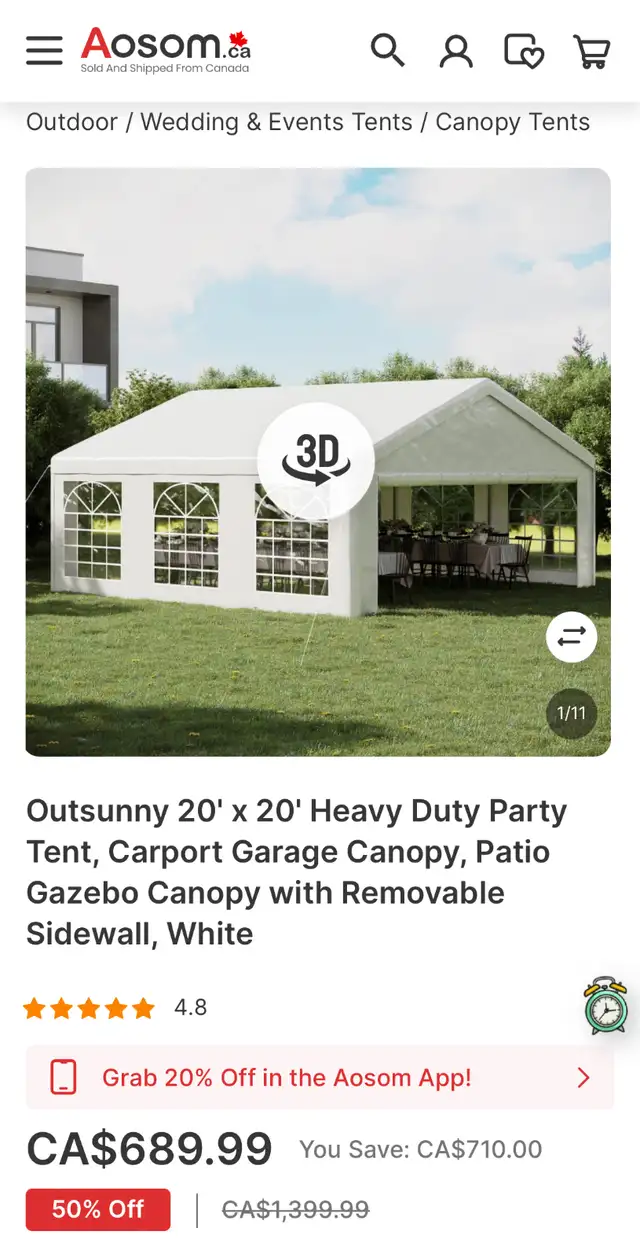This screenshot has width=640, height=1256.
Task: View the 4.8 star rating reviews
Action: tap(116, 1007)
